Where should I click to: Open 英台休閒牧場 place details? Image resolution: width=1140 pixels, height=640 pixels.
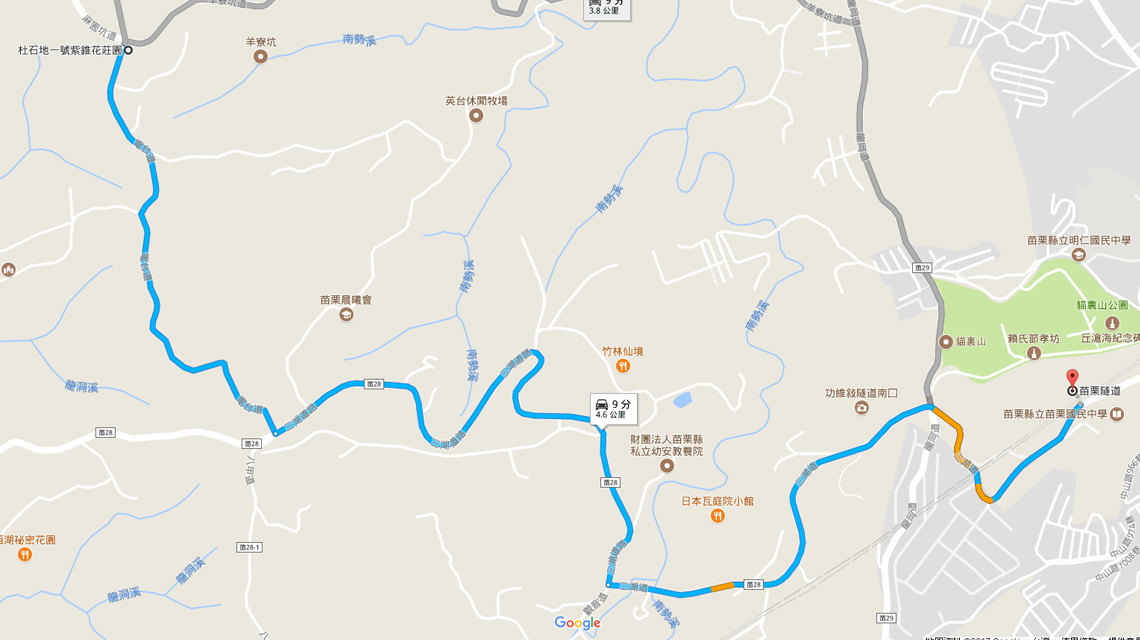click(476, 115)
